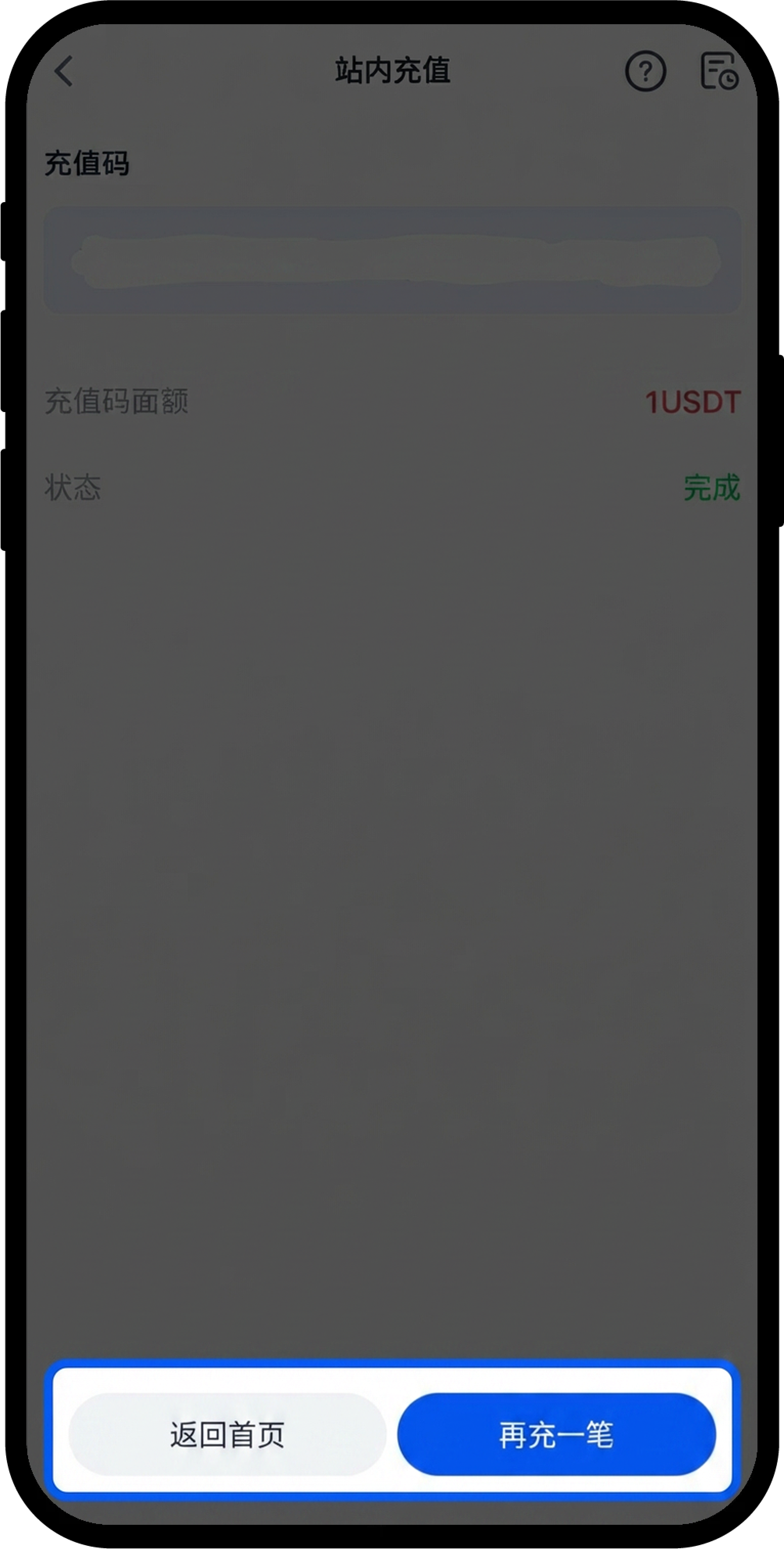Focus the 充值码 input field
The image size is (784, 1549).
tap(392, 260)
